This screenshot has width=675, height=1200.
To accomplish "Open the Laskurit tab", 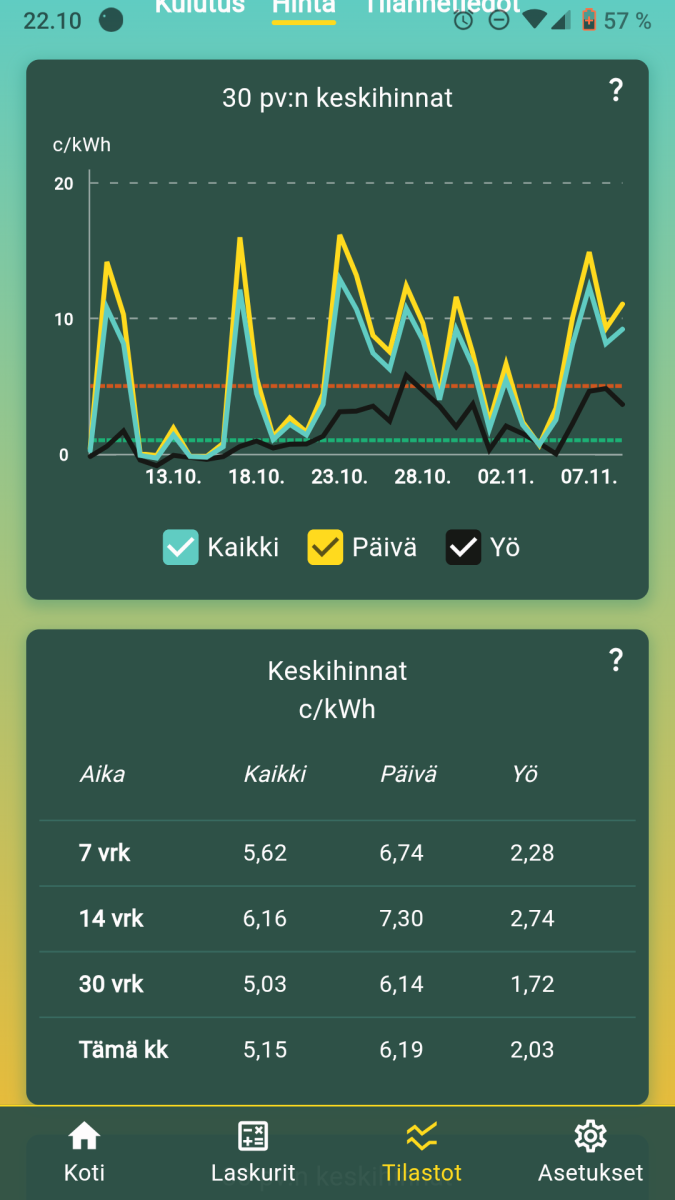I will [253, 1152].
